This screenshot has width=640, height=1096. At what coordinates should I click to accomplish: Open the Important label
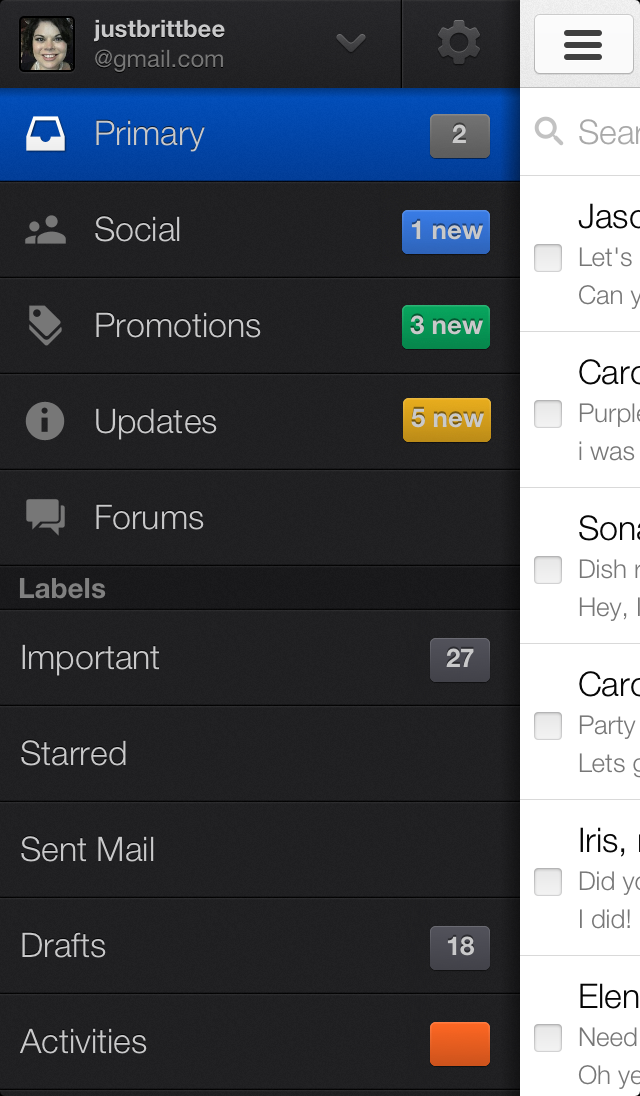pos(260,658)
